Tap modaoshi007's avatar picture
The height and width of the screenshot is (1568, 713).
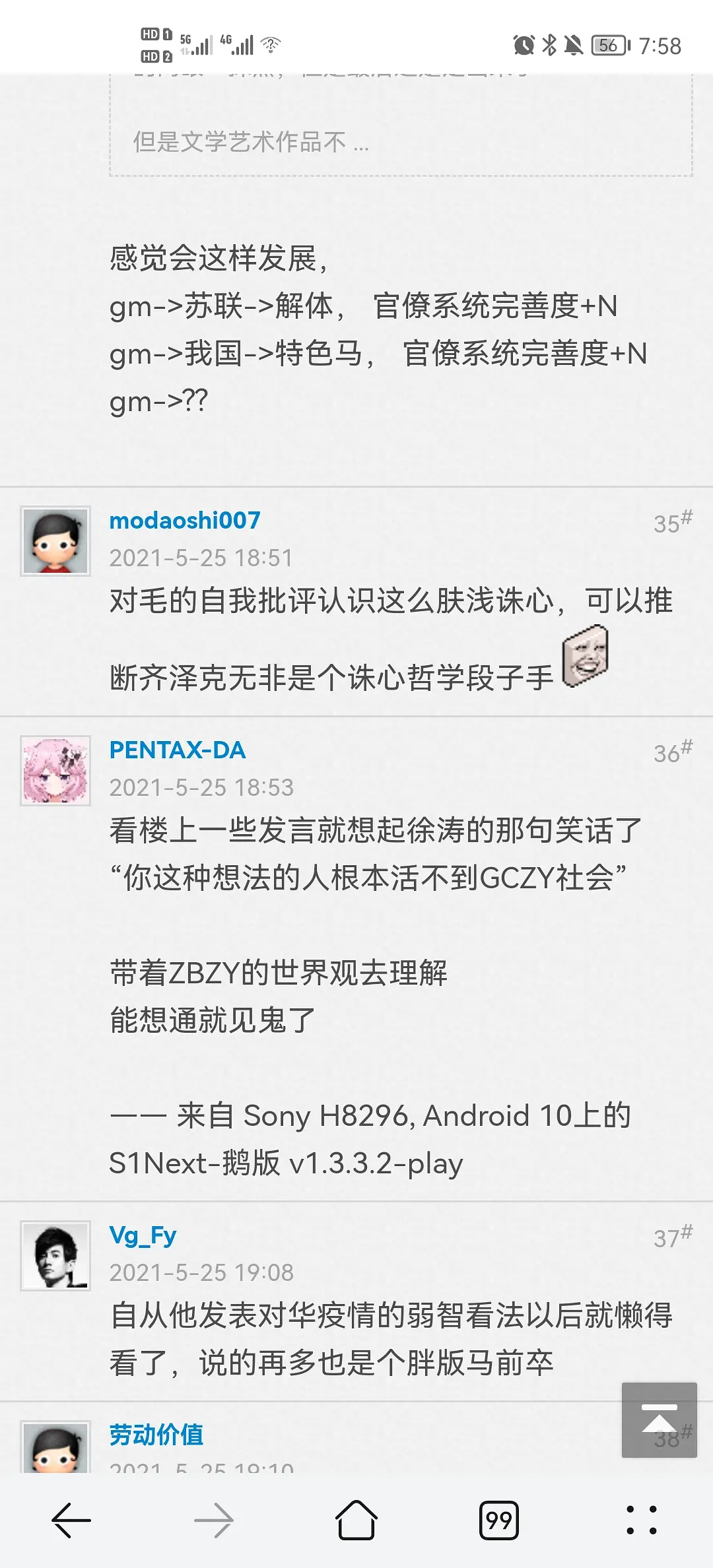[x=55, y=541]
